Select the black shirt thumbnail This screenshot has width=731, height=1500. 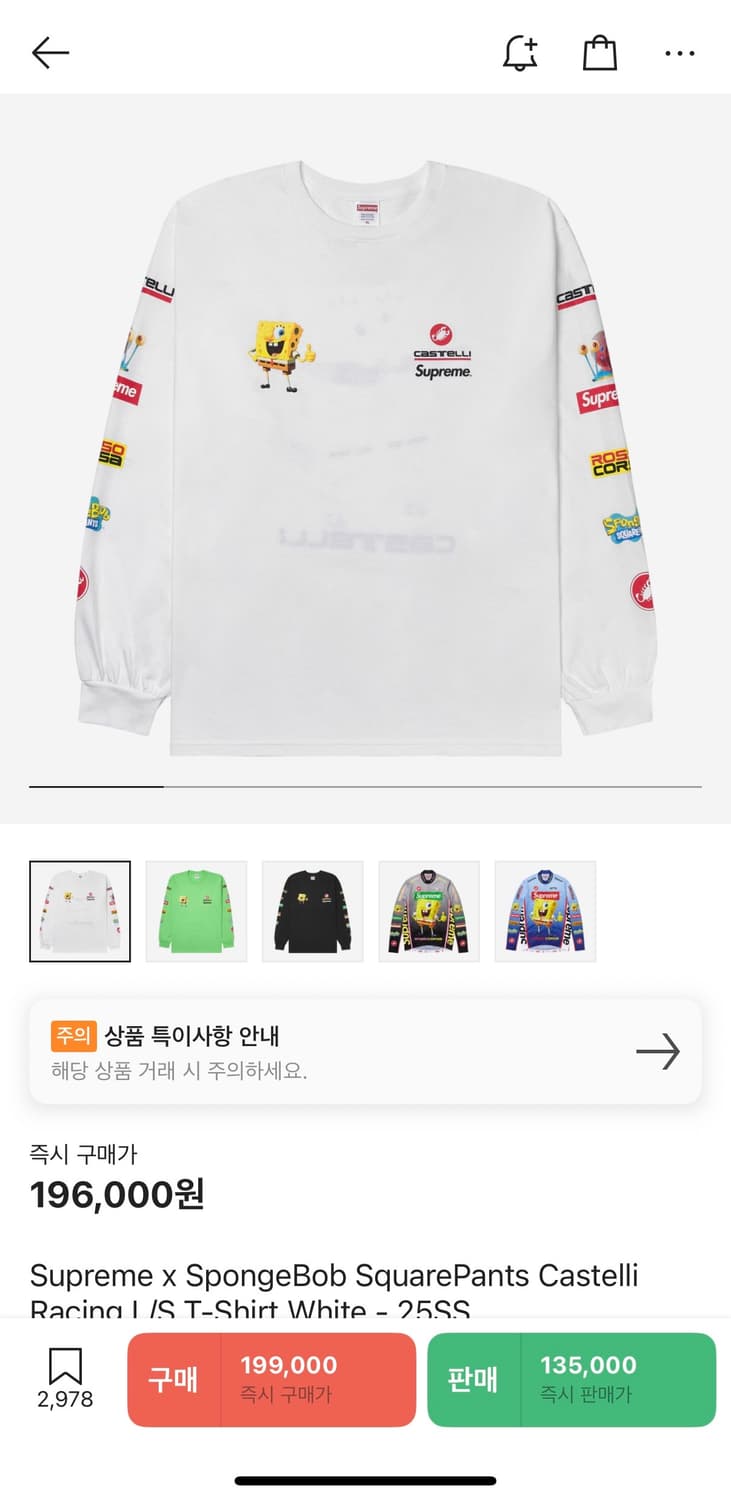pos(312,911)
